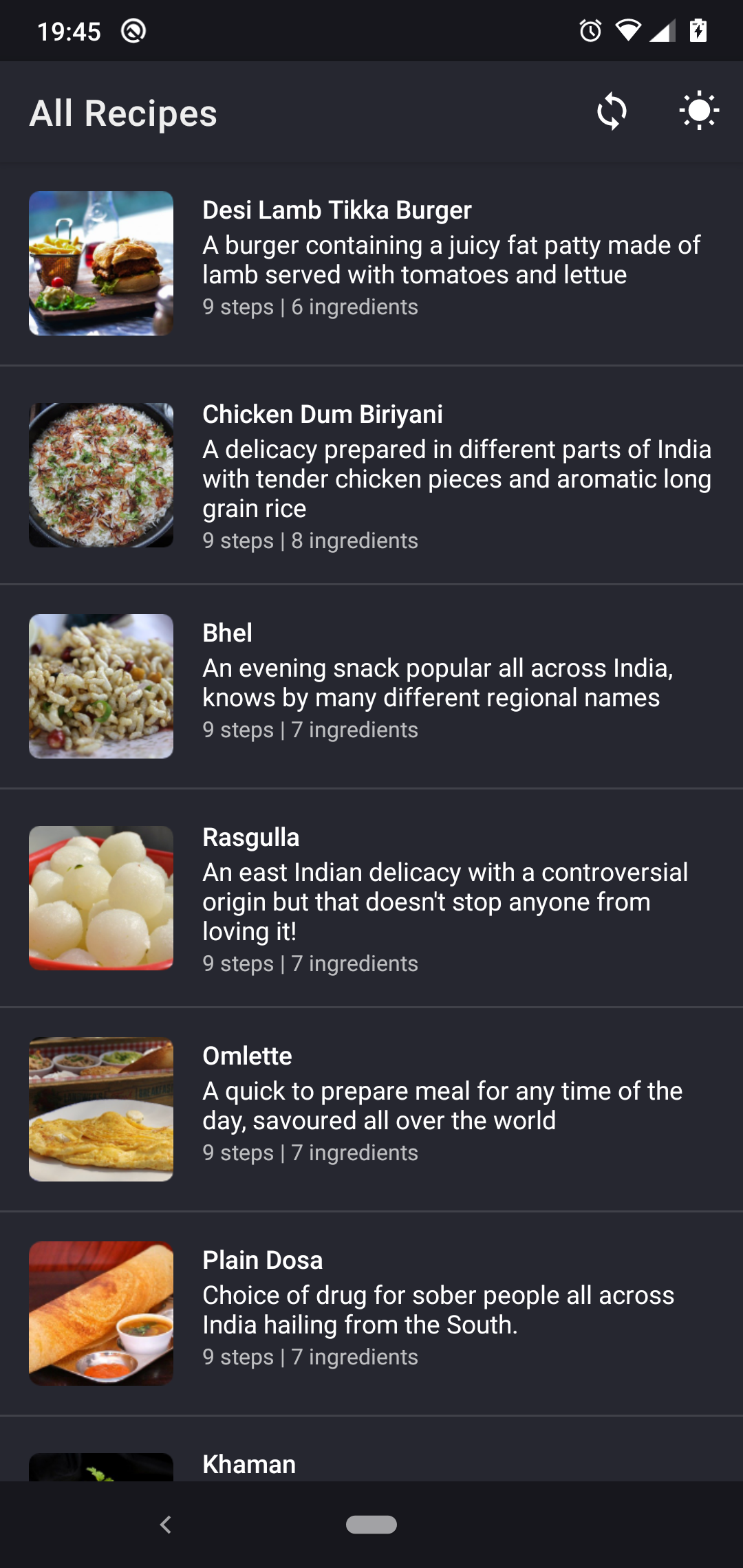Refresh the recipes list

point(612,112)
